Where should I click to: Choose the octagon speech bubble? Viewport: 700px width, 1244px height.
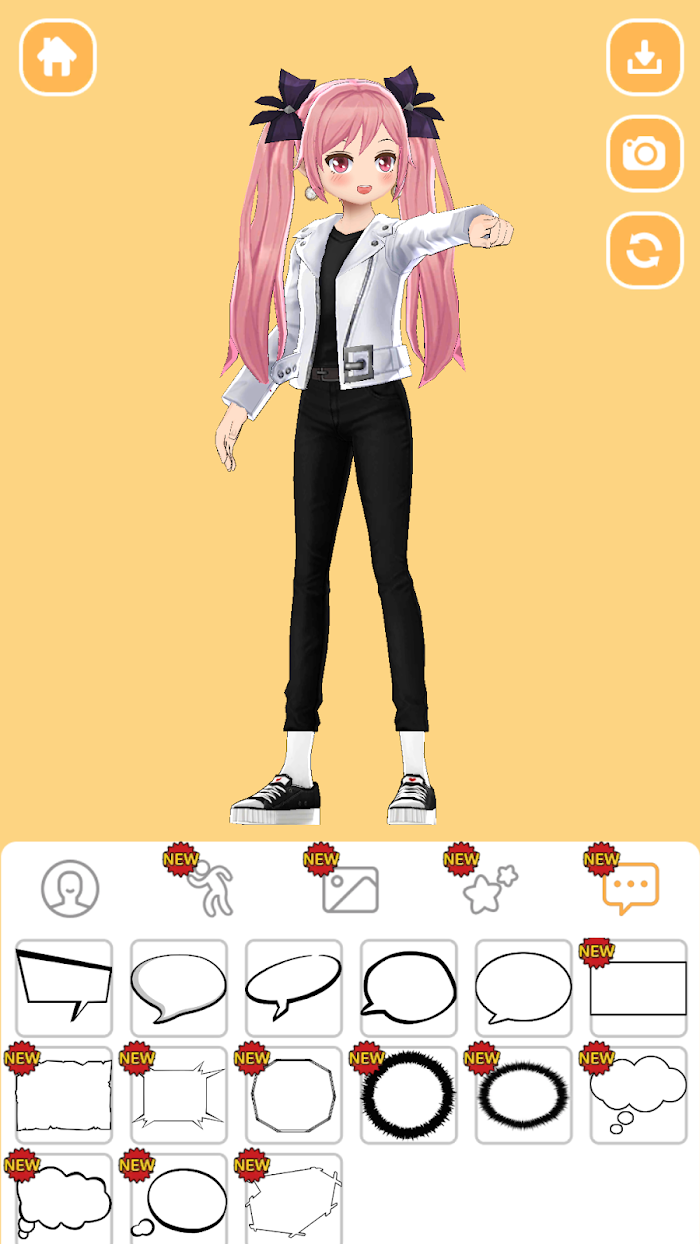click(x=294, y=1096)
